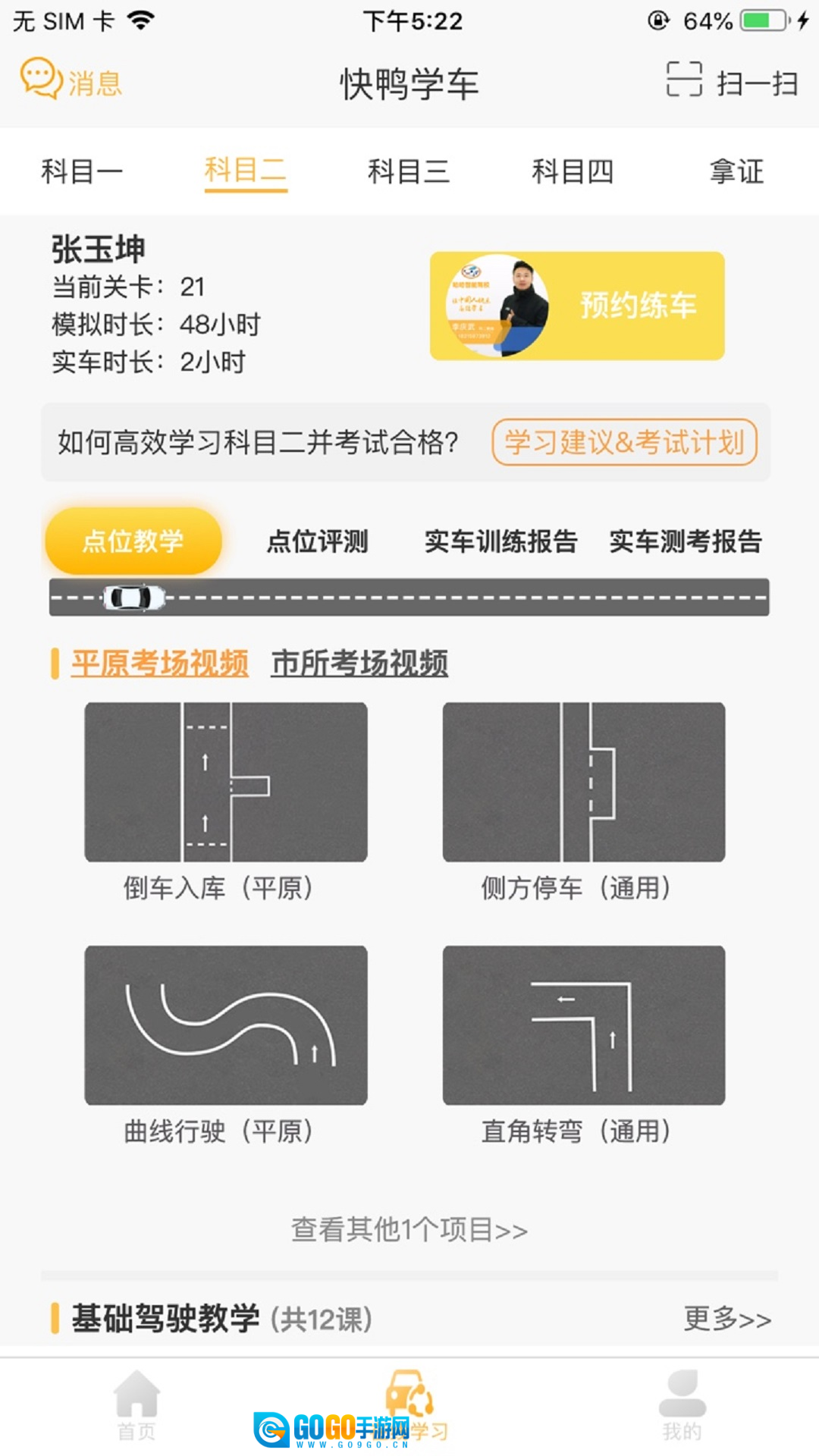View 更多 basic driving lessons
The width and height of the screenshot is (819, 1456).
726,1319
